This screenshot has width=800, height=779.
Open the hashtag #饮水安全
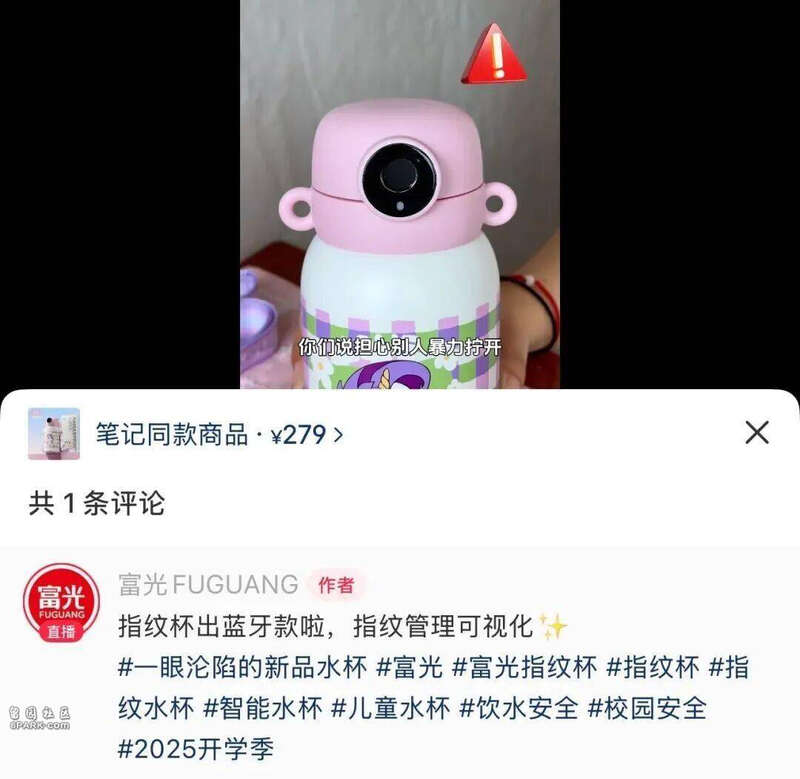point(518,708)
